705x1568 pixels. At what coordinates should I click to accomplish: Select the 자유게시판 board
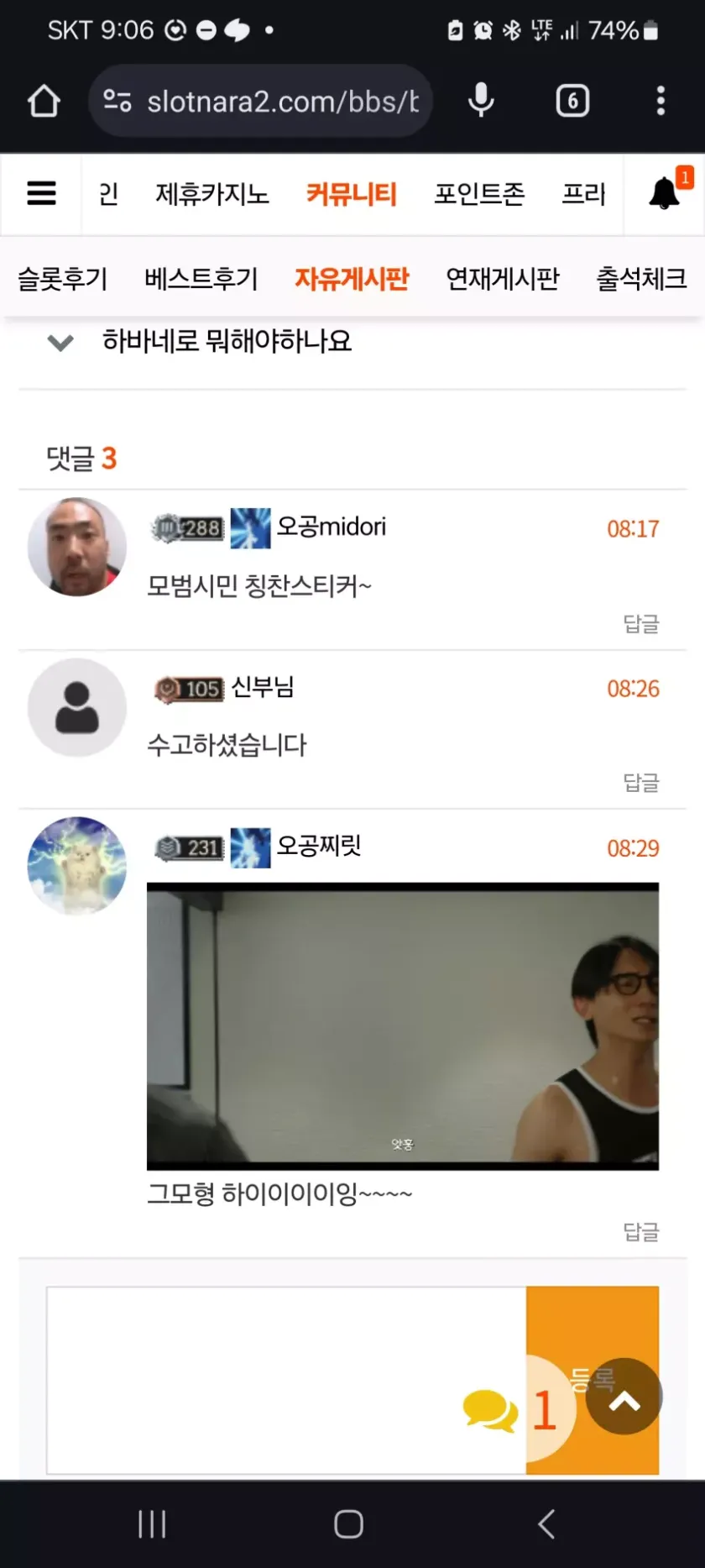(x=352, y=279)
